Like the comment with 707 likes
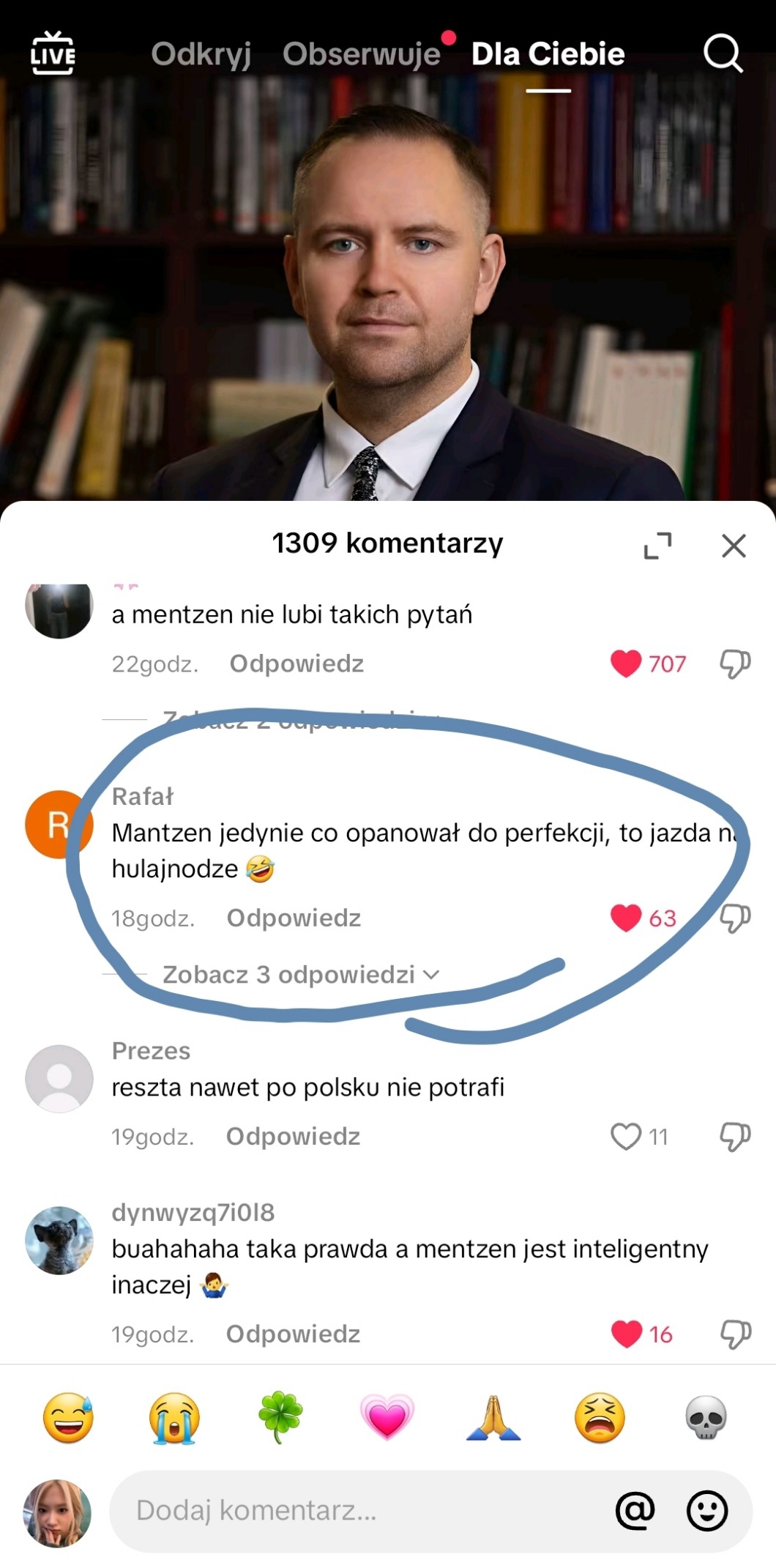The height and width of the screenshot is (1568, 776). pyautogui.click(x=626, y=664)
